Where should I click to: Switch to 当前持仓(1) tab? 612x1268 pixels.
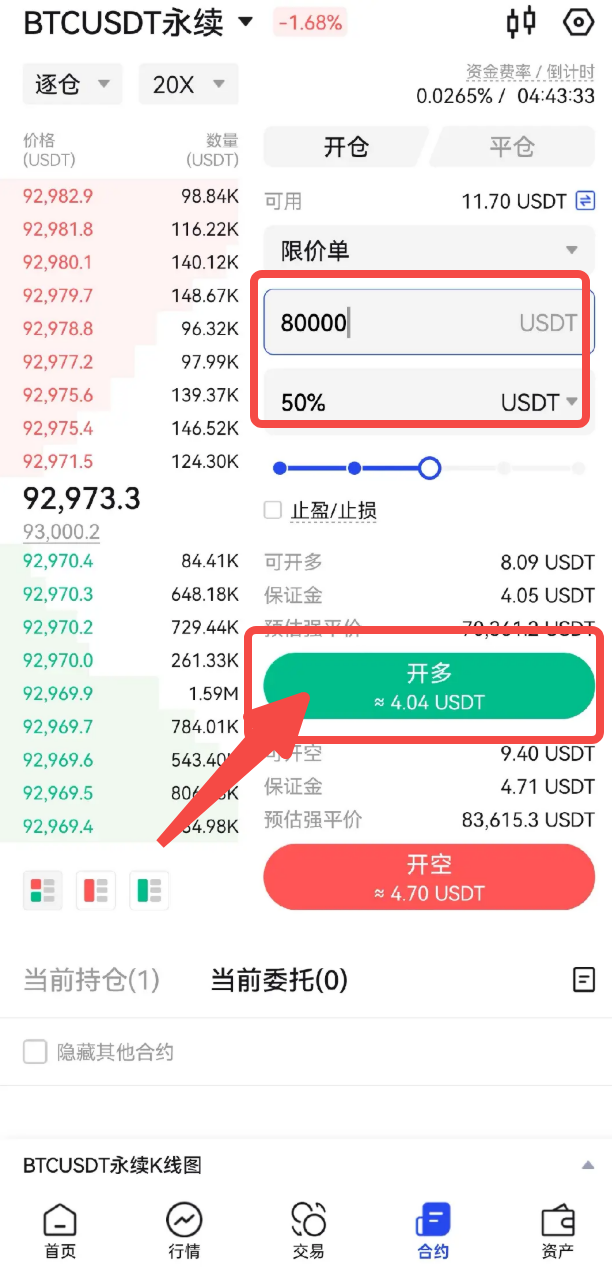tap(91, 980)
